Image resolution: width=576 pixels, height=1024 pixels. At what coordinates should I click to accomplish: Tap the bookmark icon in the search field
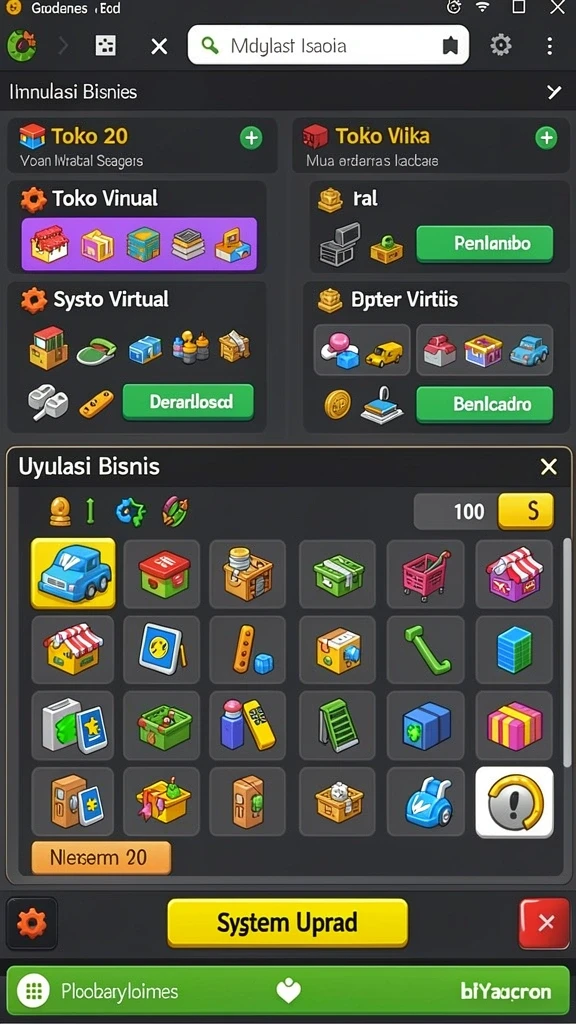[x=450, y=45]
